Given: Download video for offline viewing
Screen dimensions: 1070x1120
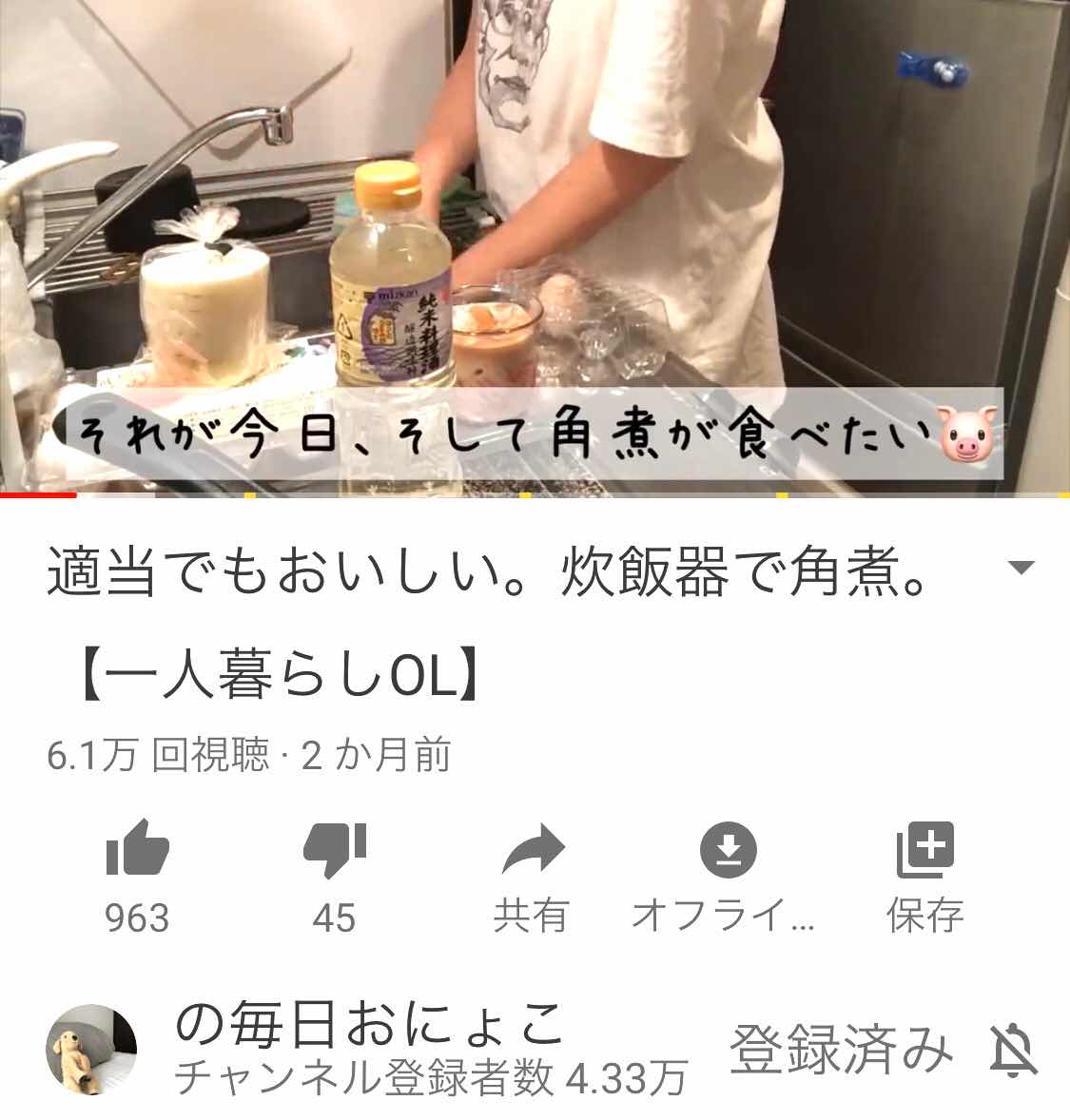Looking at the screenshot, I should [728, 849].
